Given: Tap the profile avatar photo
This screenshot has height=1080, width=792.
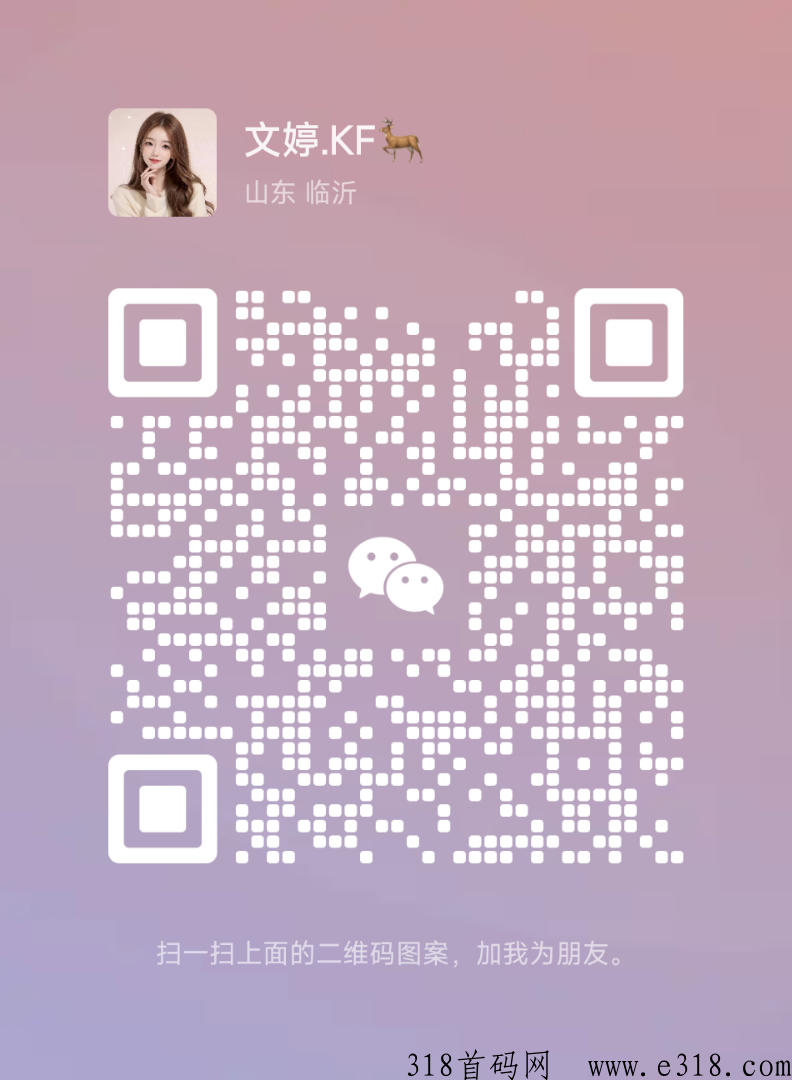Looking at the screenshot, I should pyautogui.click(x=163, y=163).
